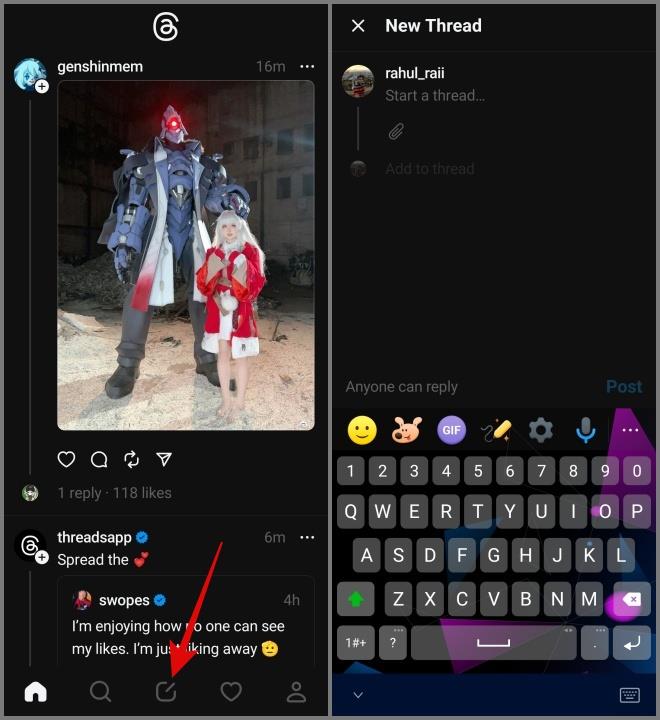Open the Search tab
660x720 pixels.
100,691
